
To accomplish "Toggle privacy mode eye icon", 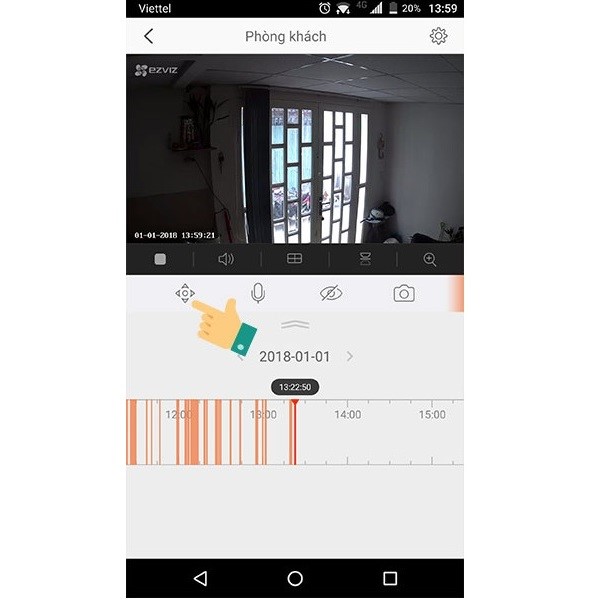I will pos(331,293).
